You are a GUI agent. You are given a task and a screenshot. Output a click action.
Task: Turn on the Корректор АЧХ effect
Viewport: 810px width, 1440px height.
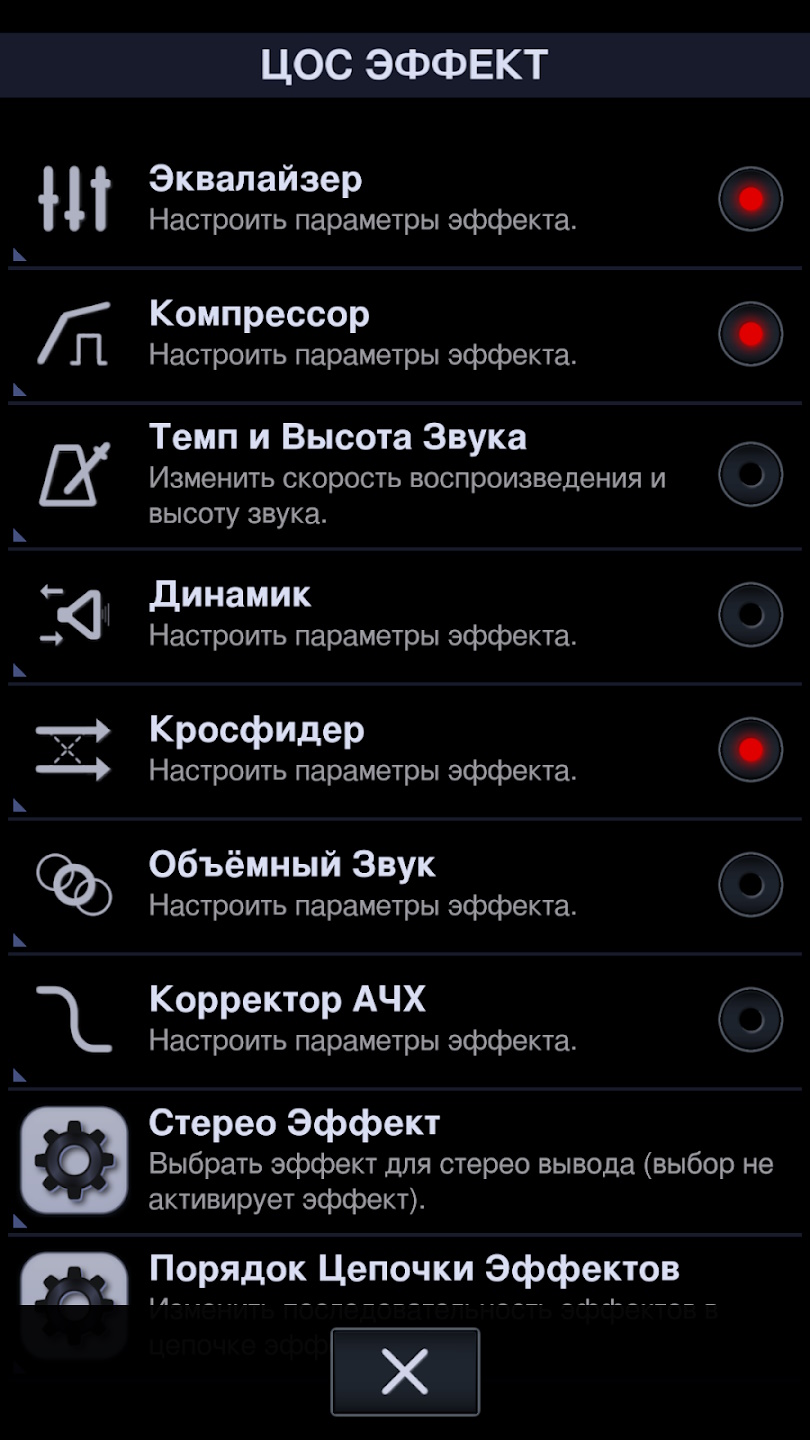pos(750,1020)
